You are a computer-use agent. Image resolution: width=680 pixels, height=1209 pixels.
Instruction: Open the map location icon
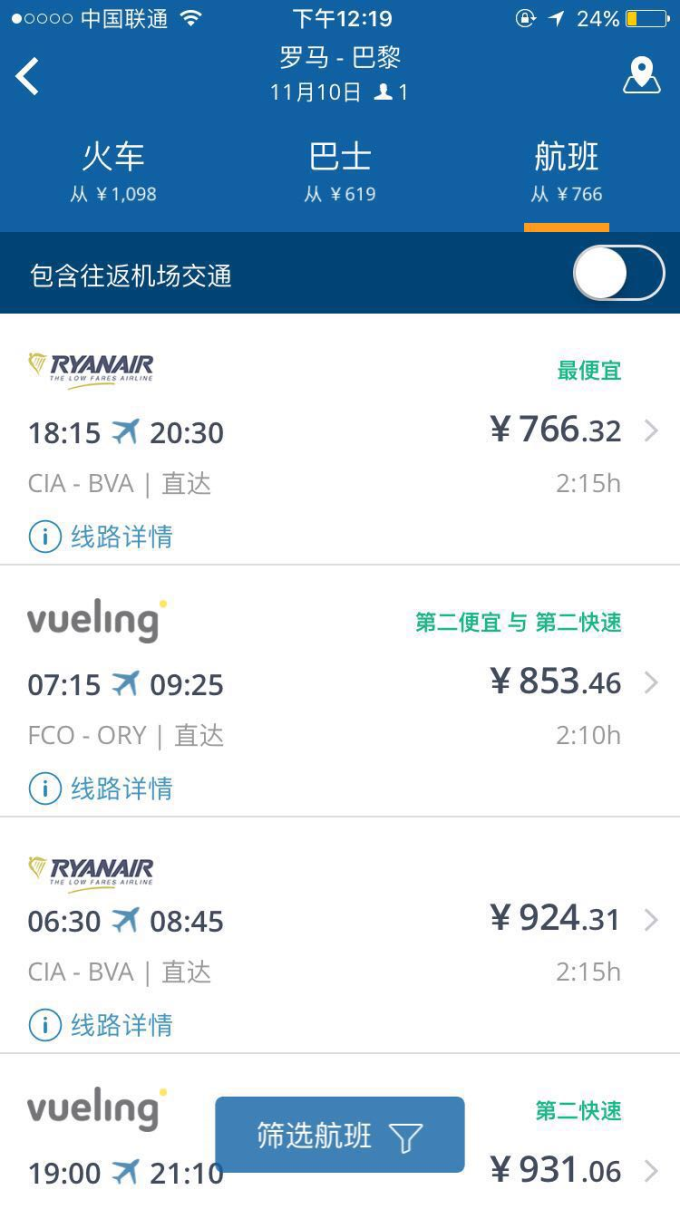tap(641, 76)
